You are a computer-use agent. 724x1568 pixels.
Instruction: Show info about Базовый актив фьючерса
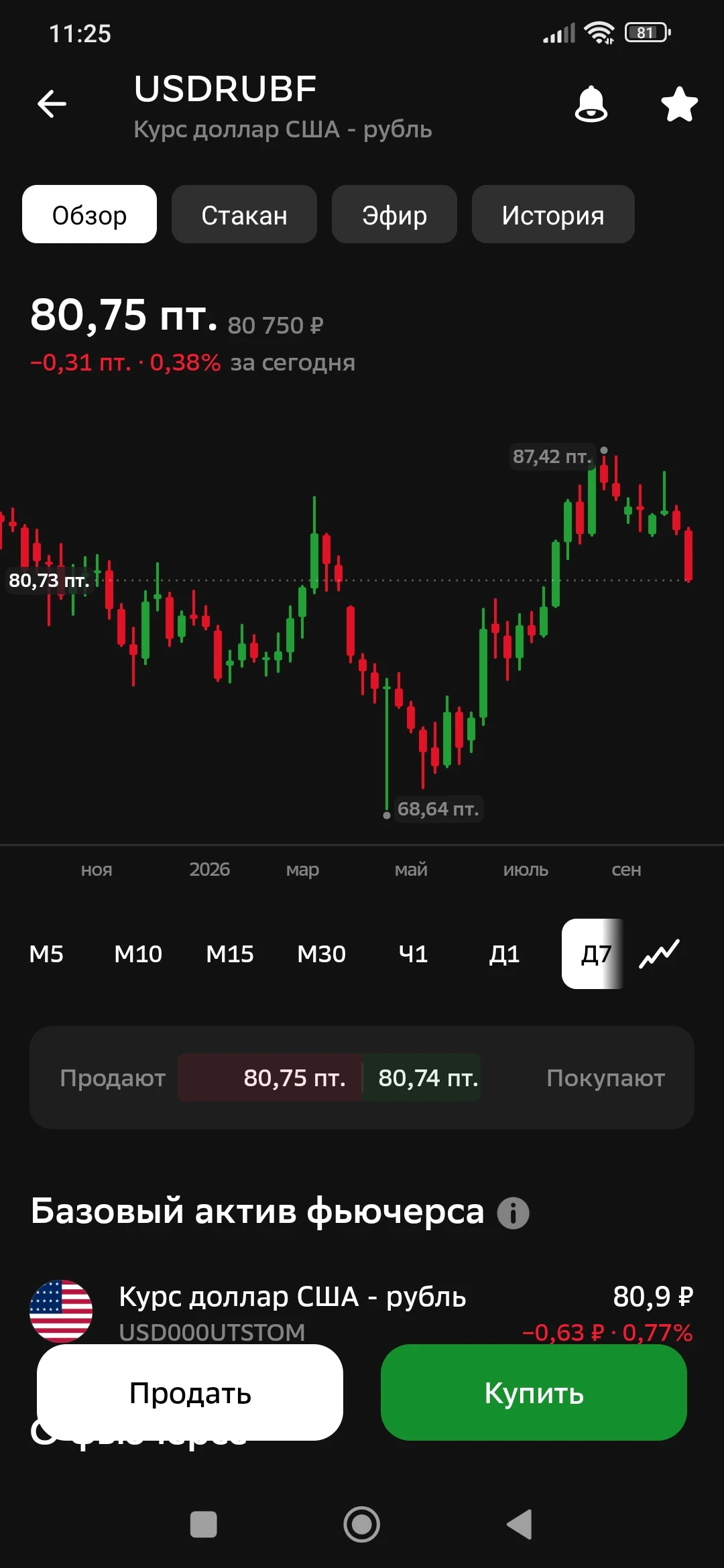pyautogui.click(x=514, y=1213)
